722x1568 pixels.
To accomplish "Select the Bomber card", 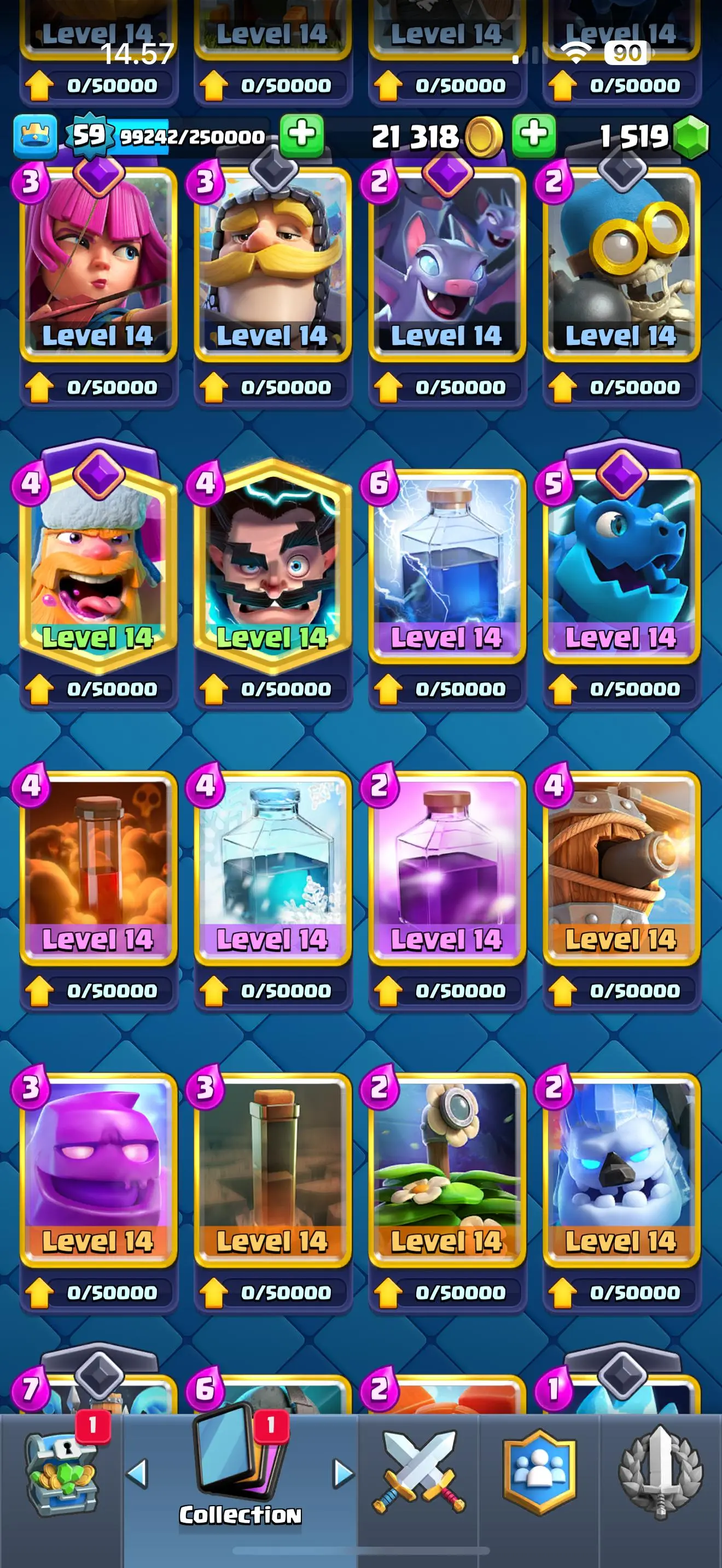I will click(x=621, y=262).
